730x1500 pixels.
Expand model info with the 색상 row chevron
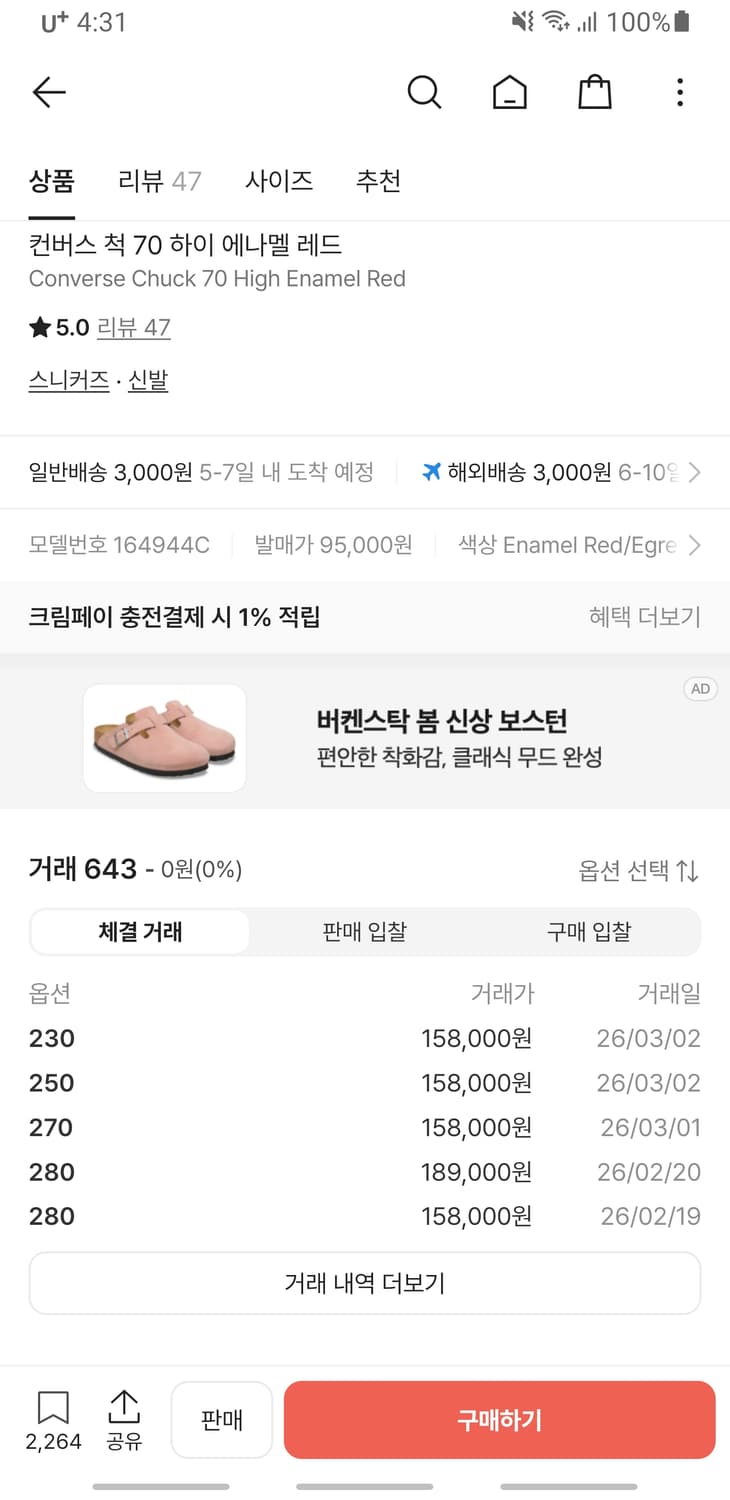(699, 545)
